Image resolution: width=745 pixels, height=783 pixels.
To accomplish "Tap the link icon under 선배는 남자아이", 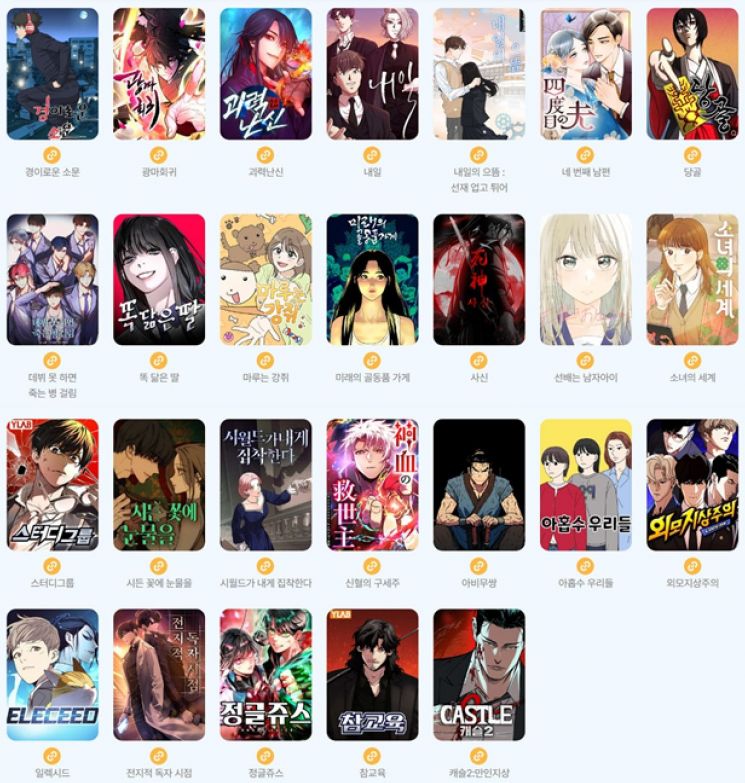I will pyautogui.click(x=585, y=360).
